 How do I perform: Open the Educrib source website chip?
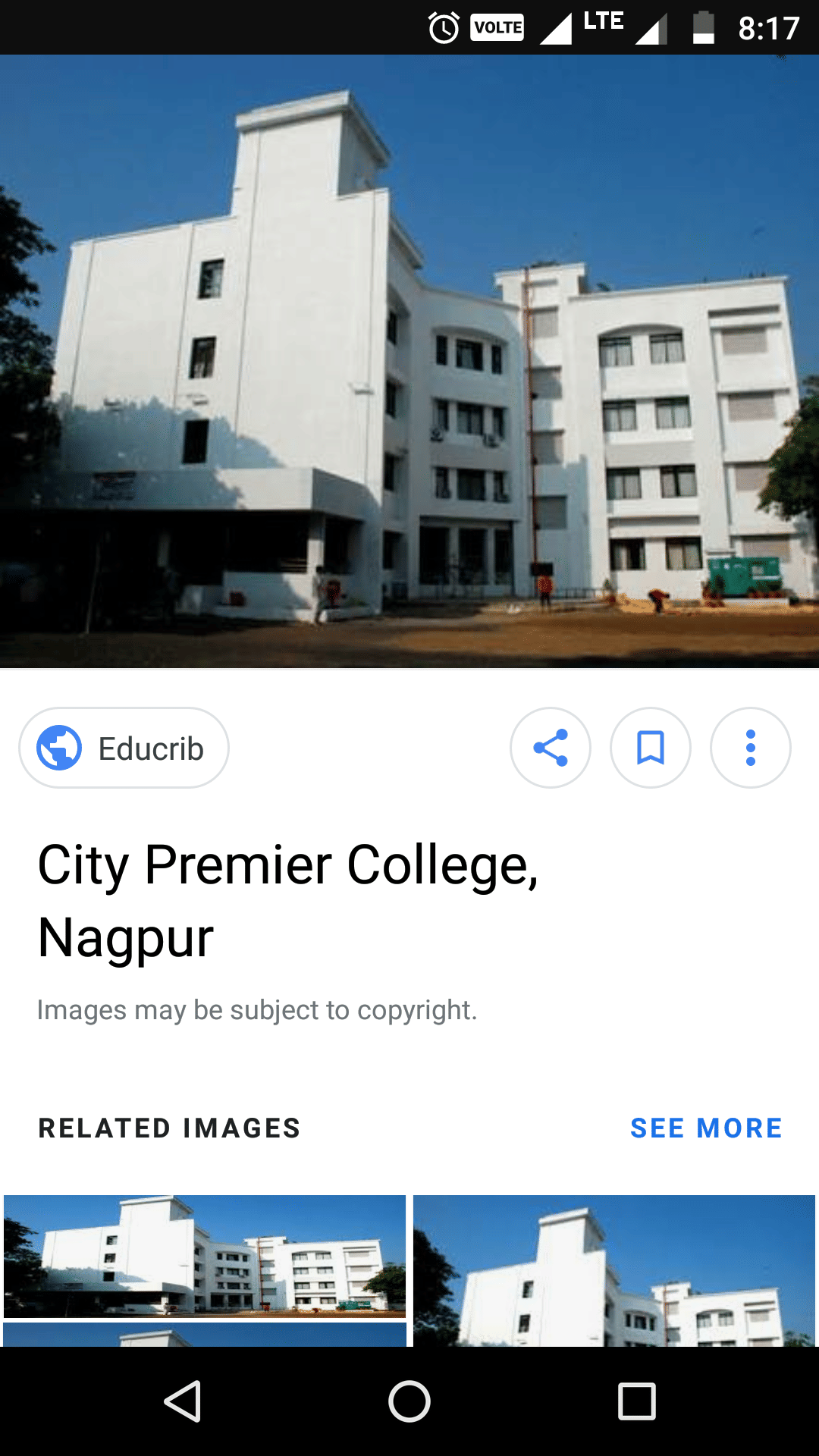(124, 748)
